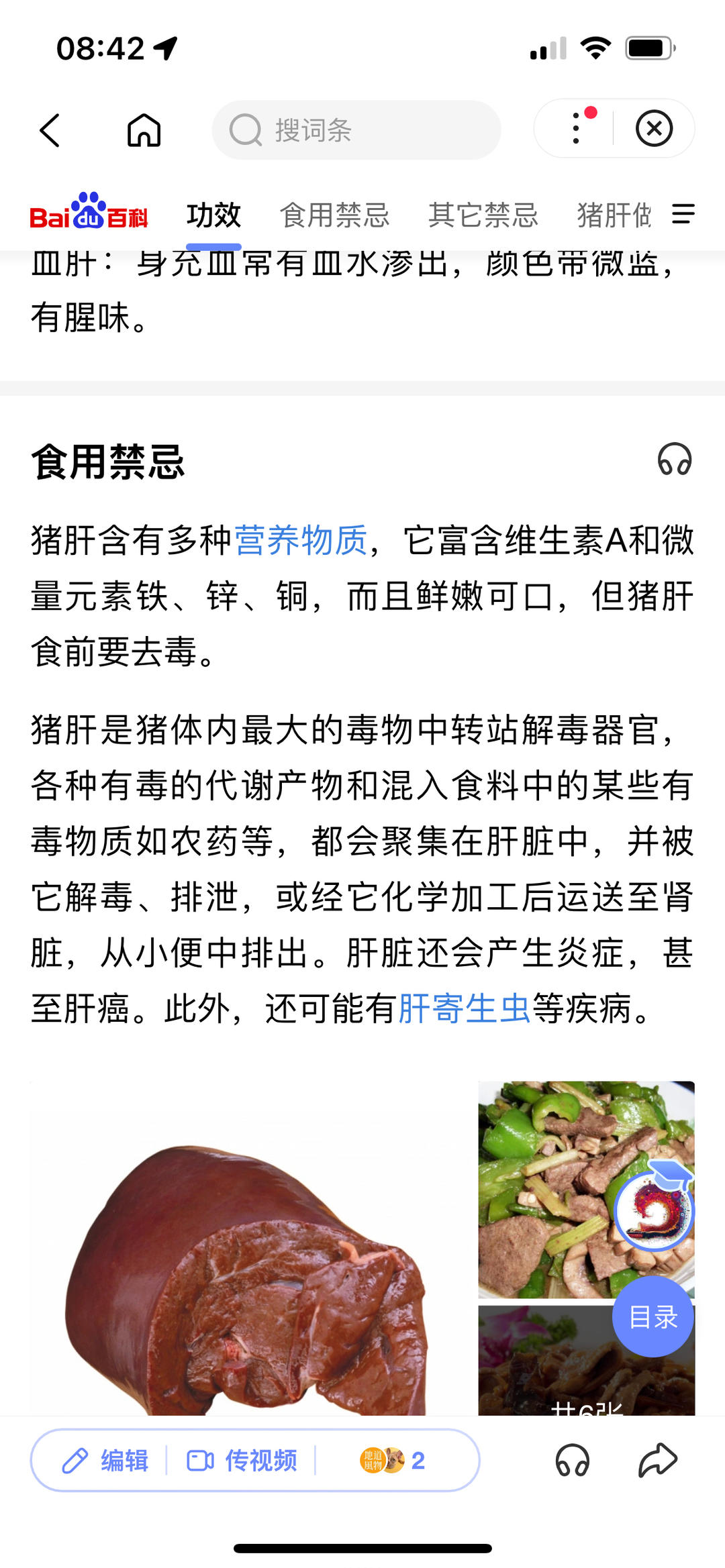This screenshot has width=725, height=1568.
Task: Open the Baidu Baike home icon
Action: pyautogui.click(x=144, y=129)
